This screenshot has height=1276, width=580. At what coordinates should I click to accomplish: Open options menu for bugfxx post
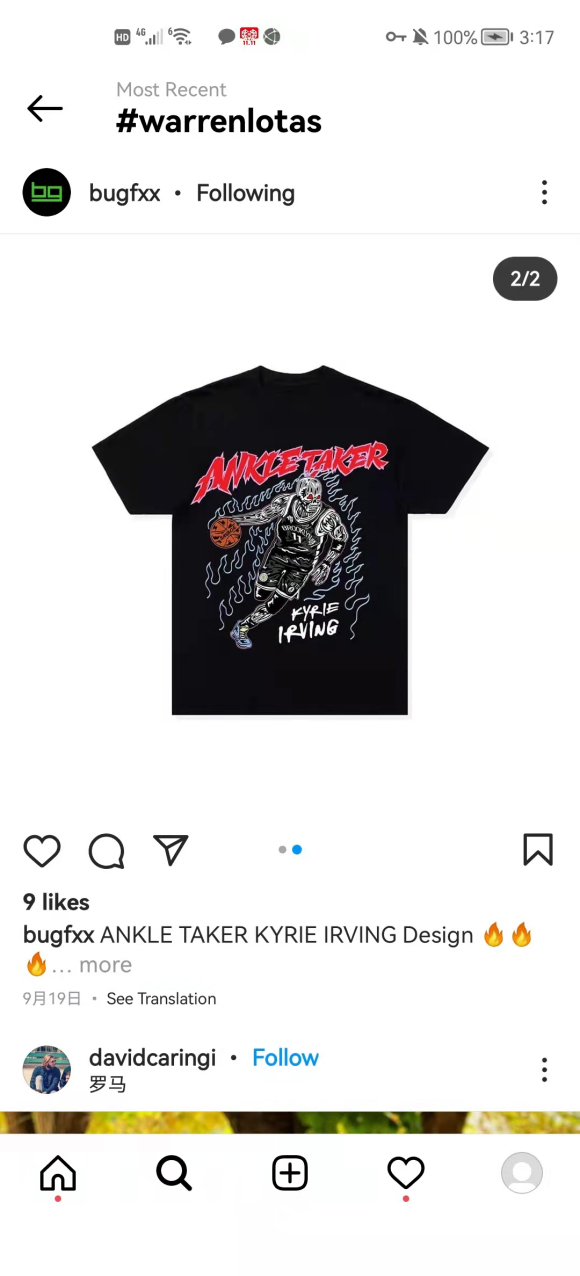544,193
